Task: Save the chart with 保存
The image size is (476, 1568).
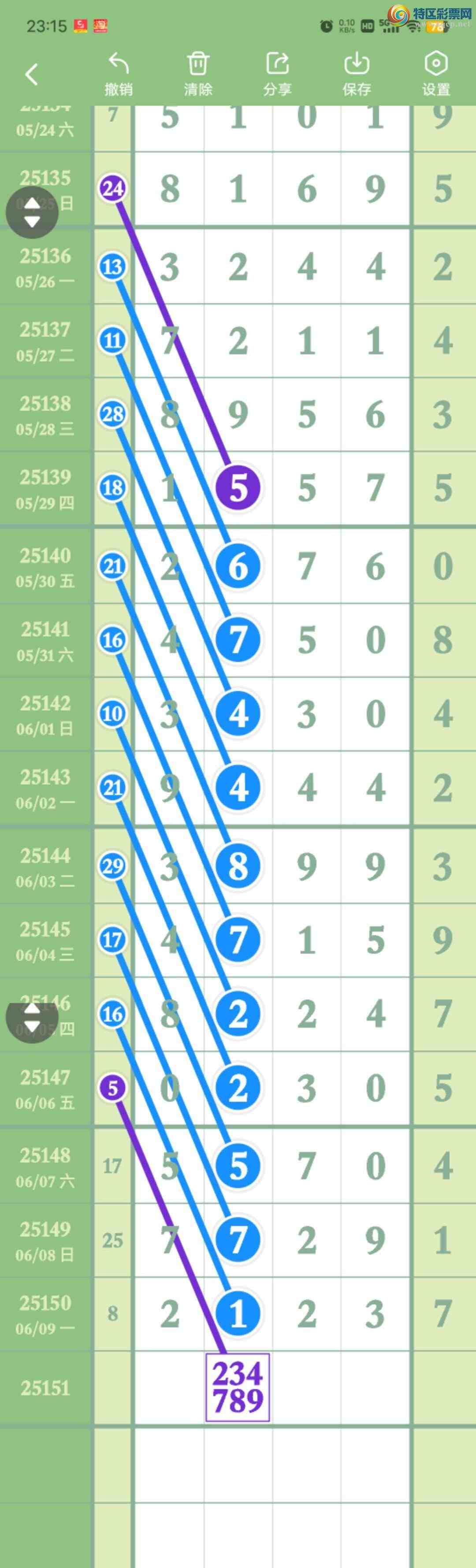Action: click(x=357, y=74)
